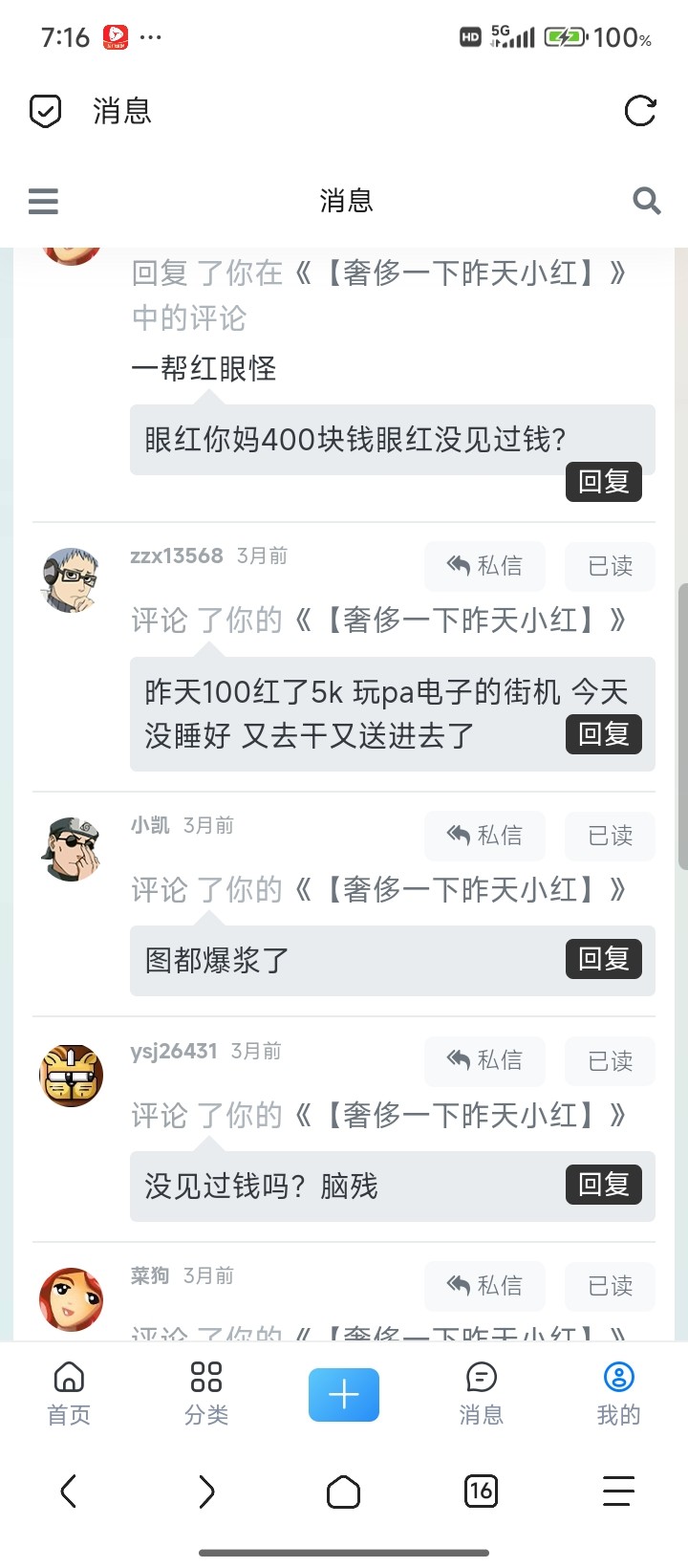
Task: Open the blue plus button in bottom bar
Action: pos(344,1395)
